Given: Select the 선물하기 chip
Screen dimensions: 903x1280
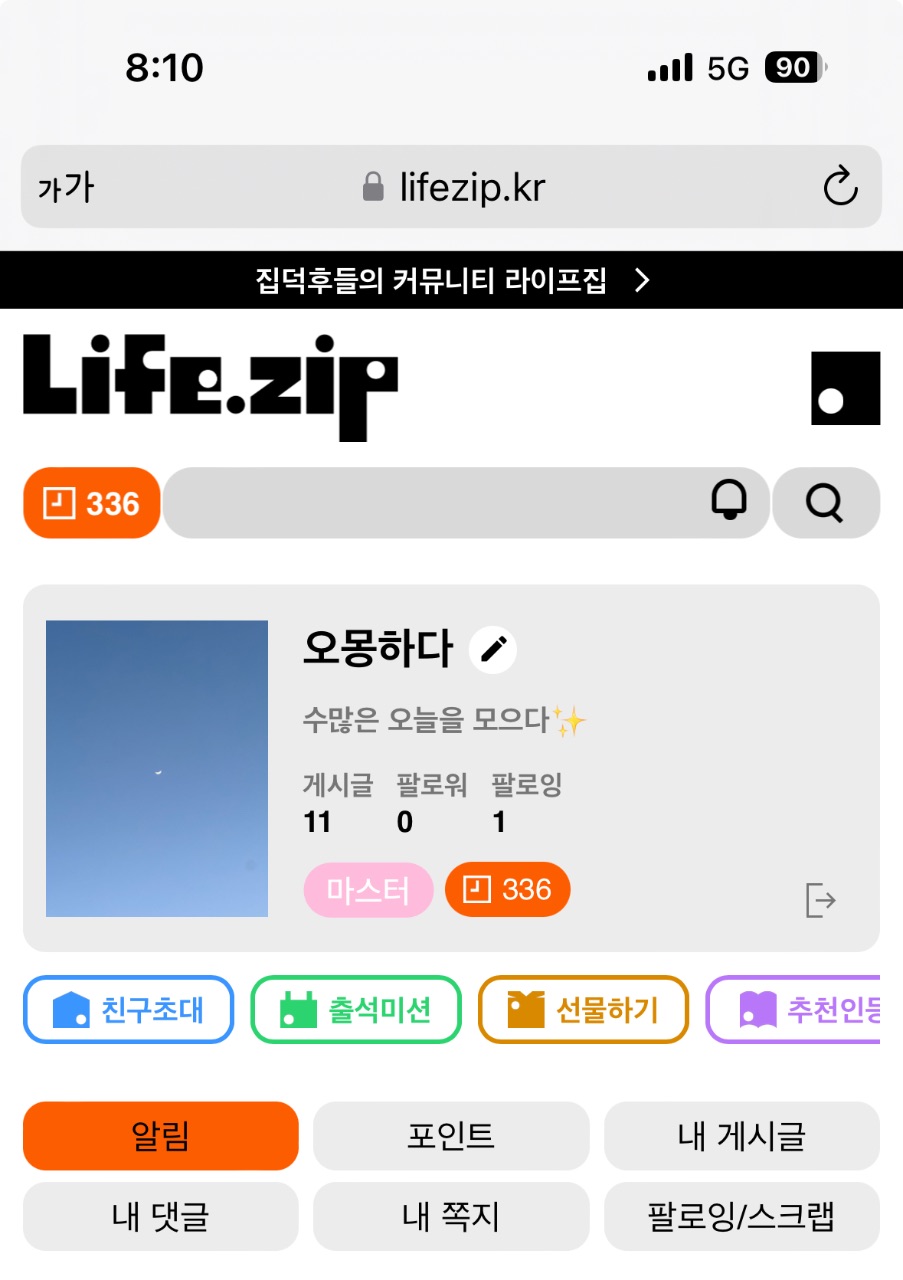Looking at the screenshot, I should click(584, 1010).
